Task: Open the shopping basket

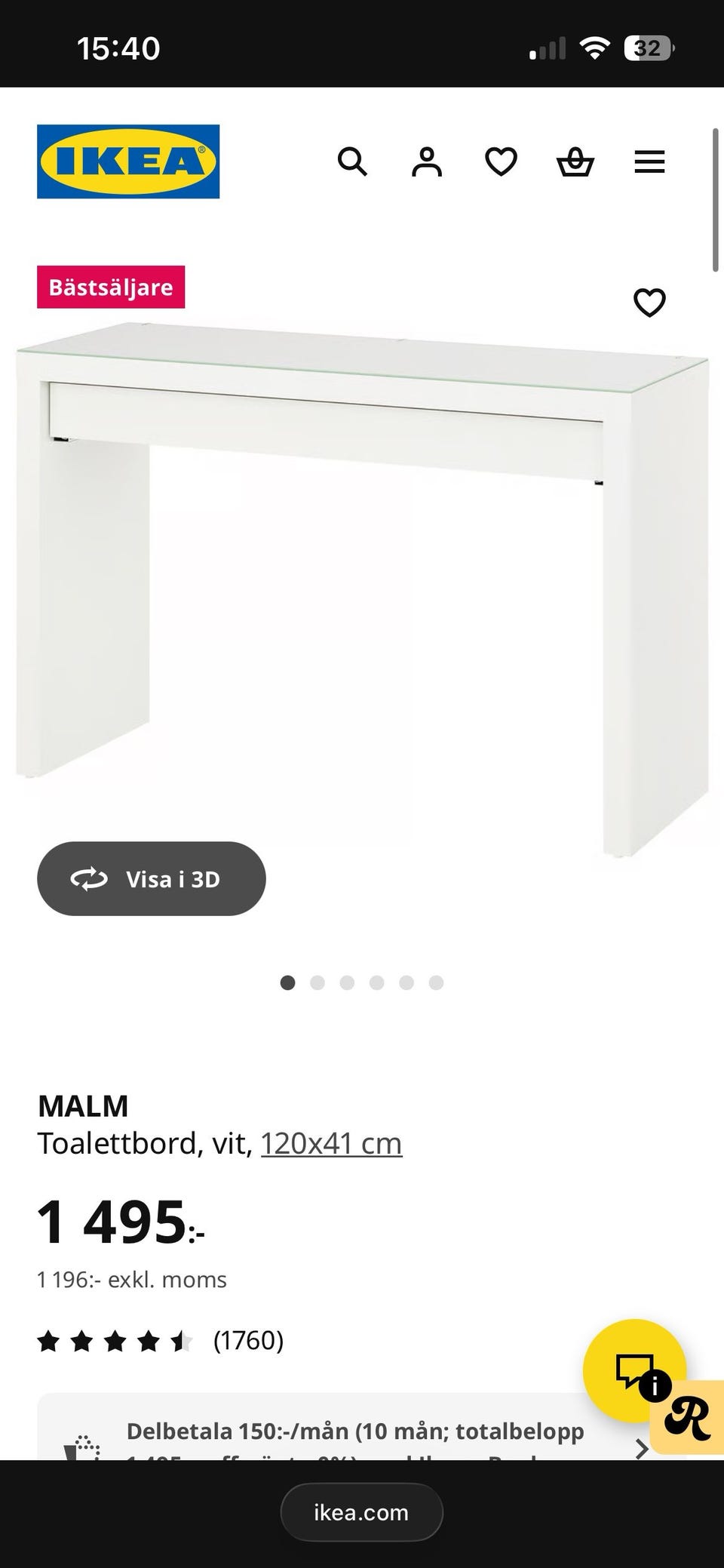Action: tap(575, 161)
